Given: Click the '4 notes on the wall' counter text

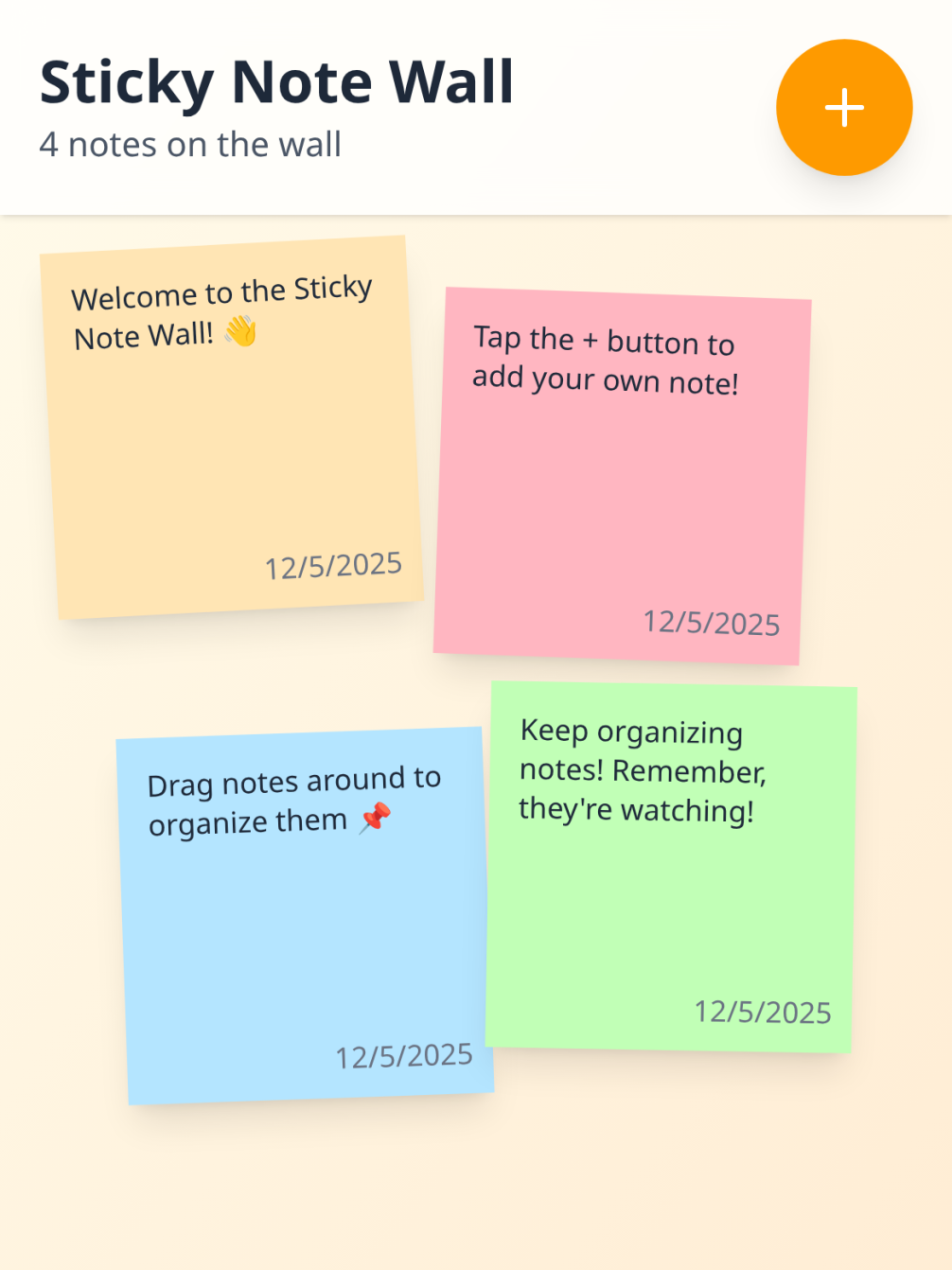Looking at the screenshot, I should [x=190, y=144].
